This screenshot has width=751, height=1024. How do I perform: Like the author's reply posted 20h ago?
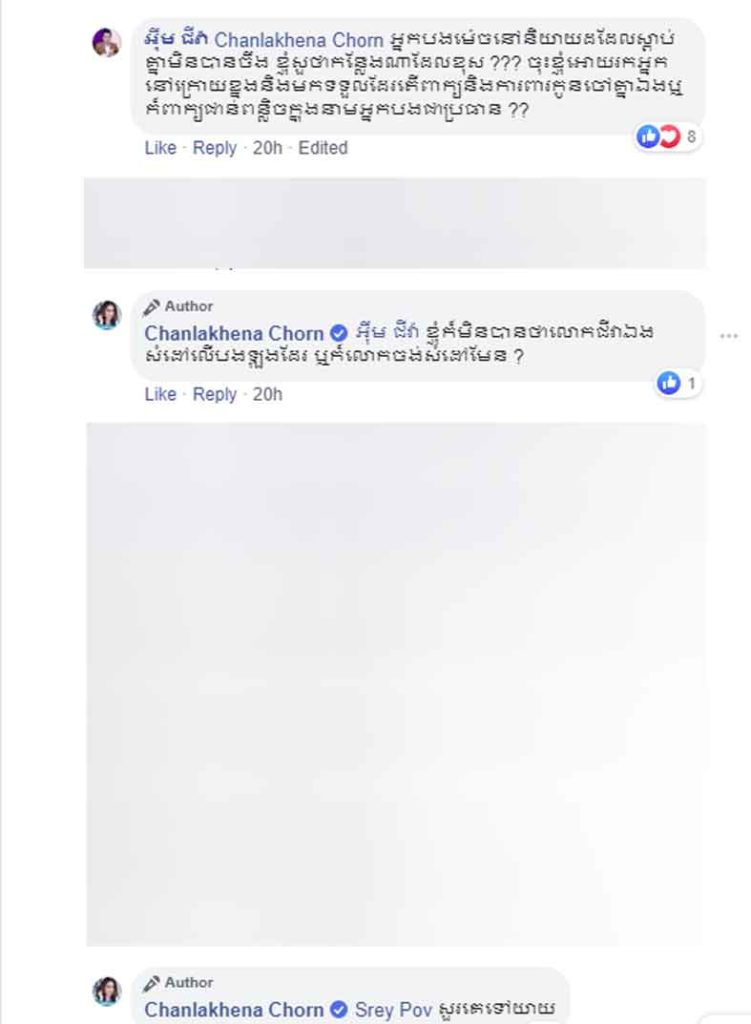160,394
